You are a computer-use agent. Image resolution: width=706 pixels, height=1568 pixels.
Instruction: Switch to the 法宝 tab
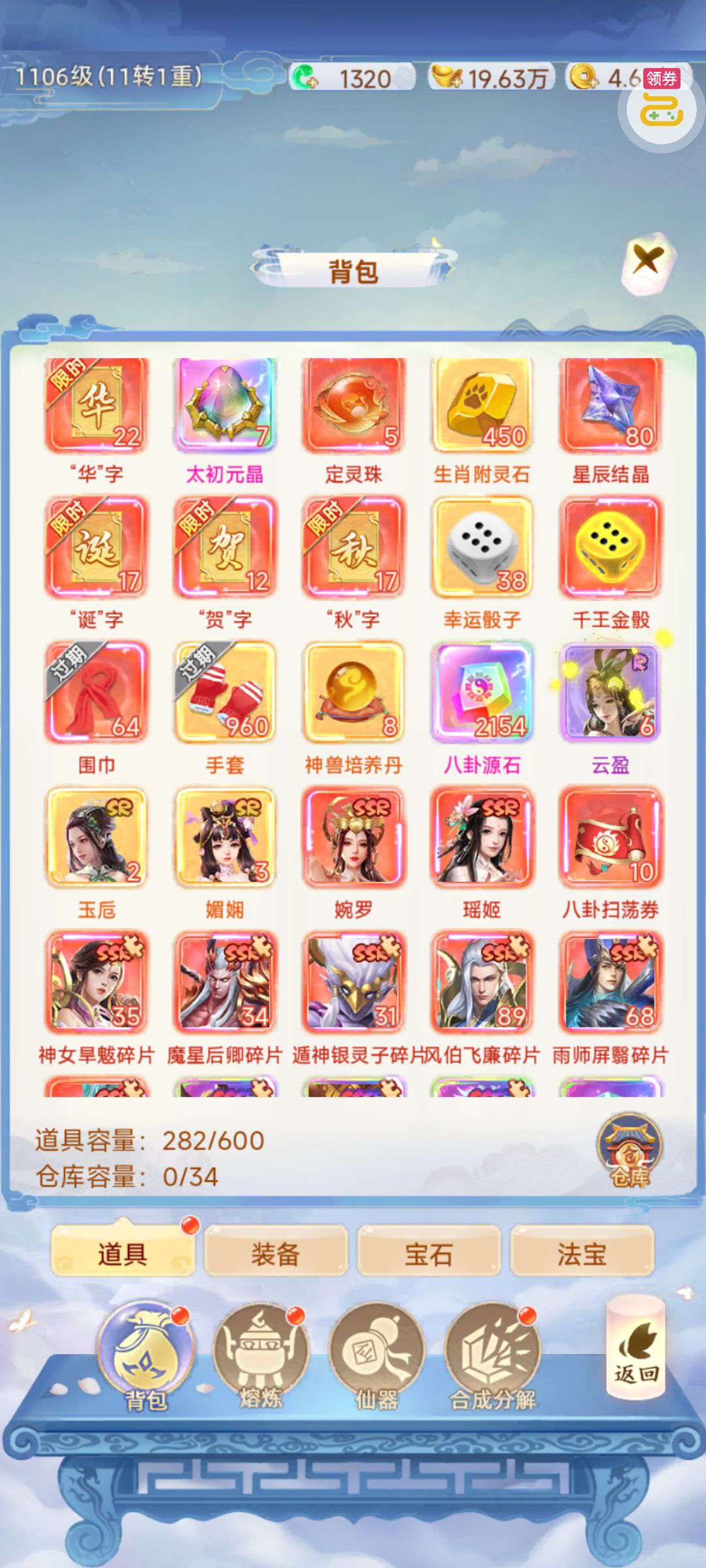(x=581, y=1254)
